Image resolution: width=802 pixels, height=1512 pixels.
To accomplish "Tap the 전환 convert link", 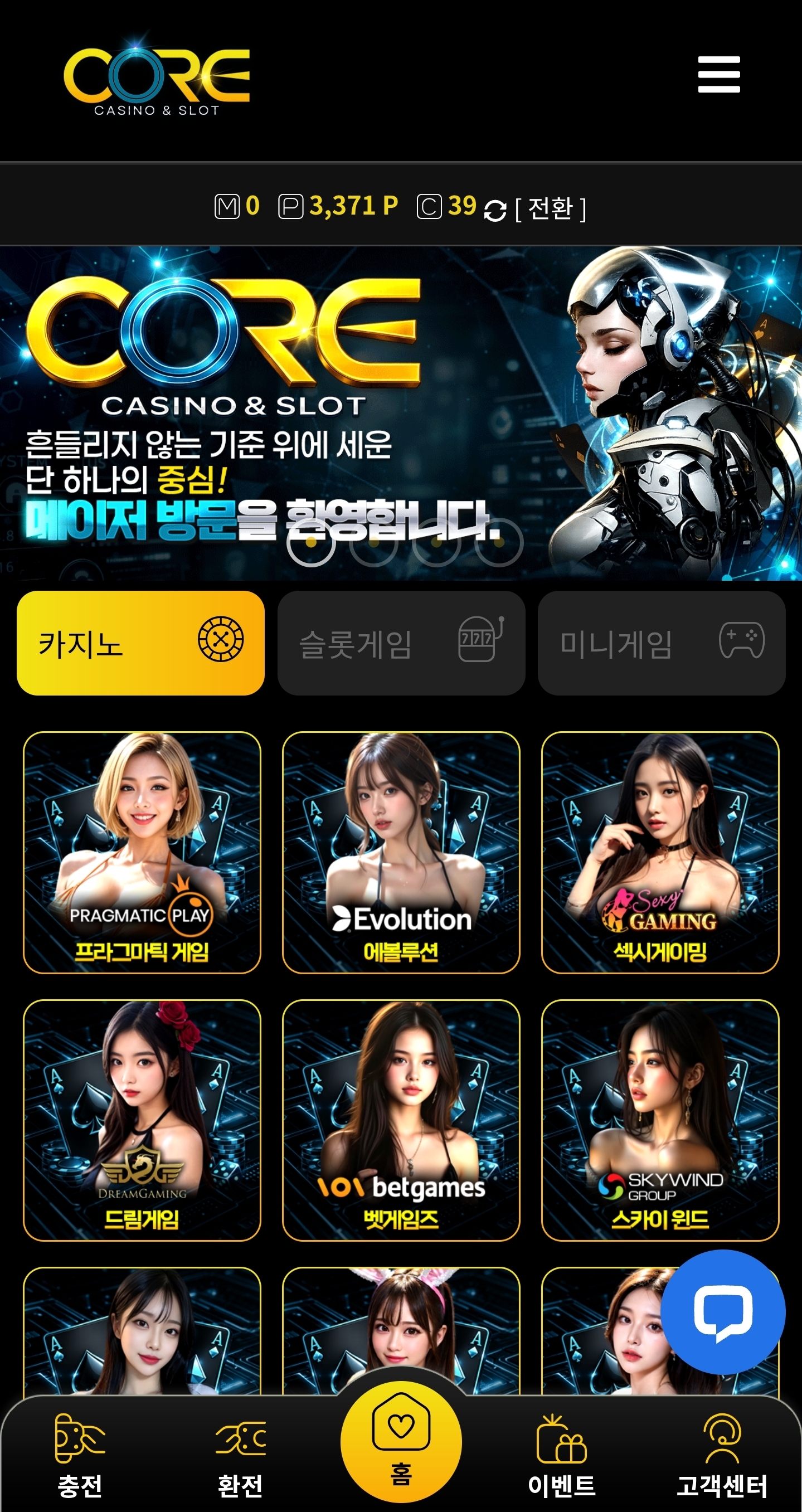I will point(550,208).
